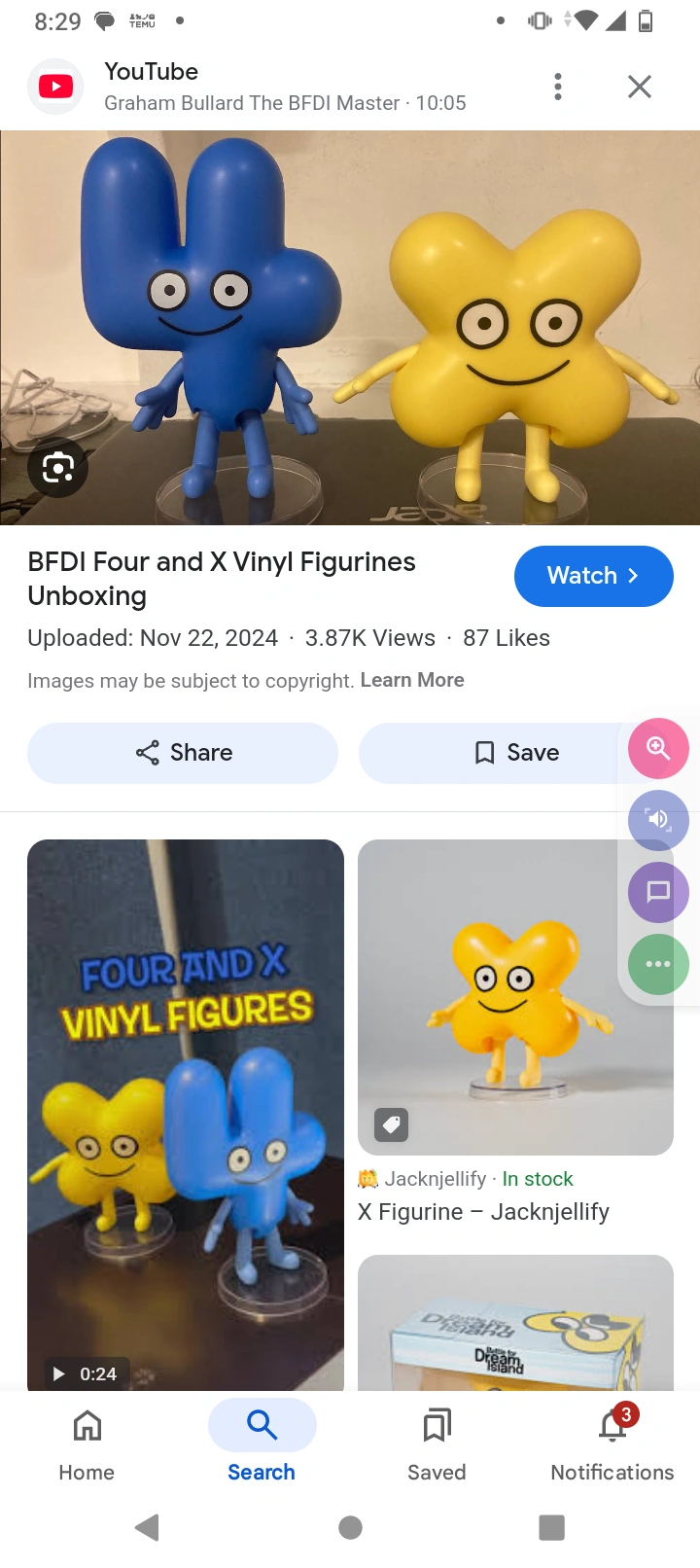Switch to the Search tab
The height and width of the screenshot is (1568, 700).
262,1444
